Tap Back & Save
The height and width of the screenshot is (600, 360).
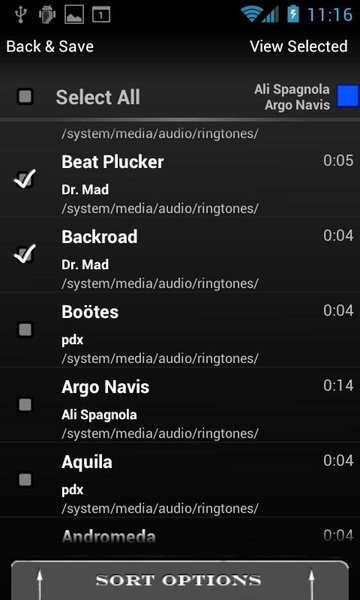pos(50,47)
